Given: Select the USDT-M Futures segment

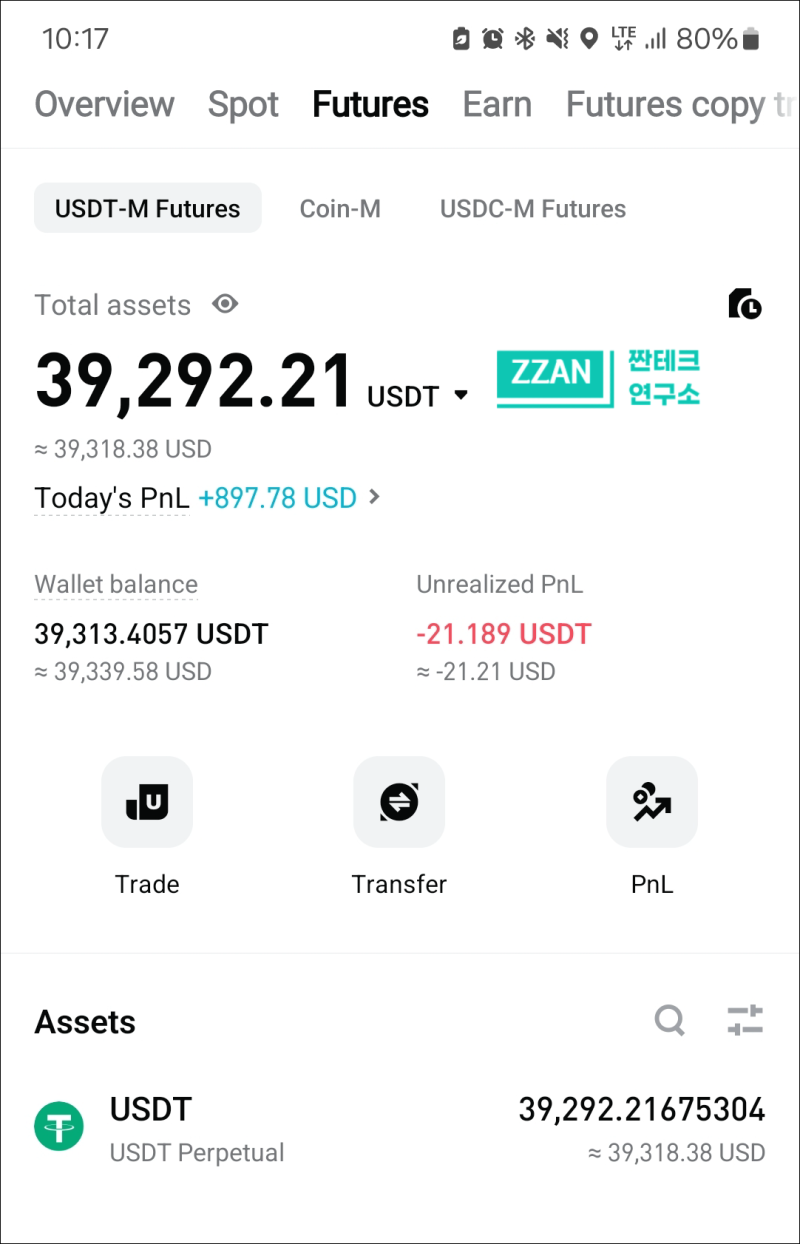Looking at the screenshot, I should click(148, 209).
